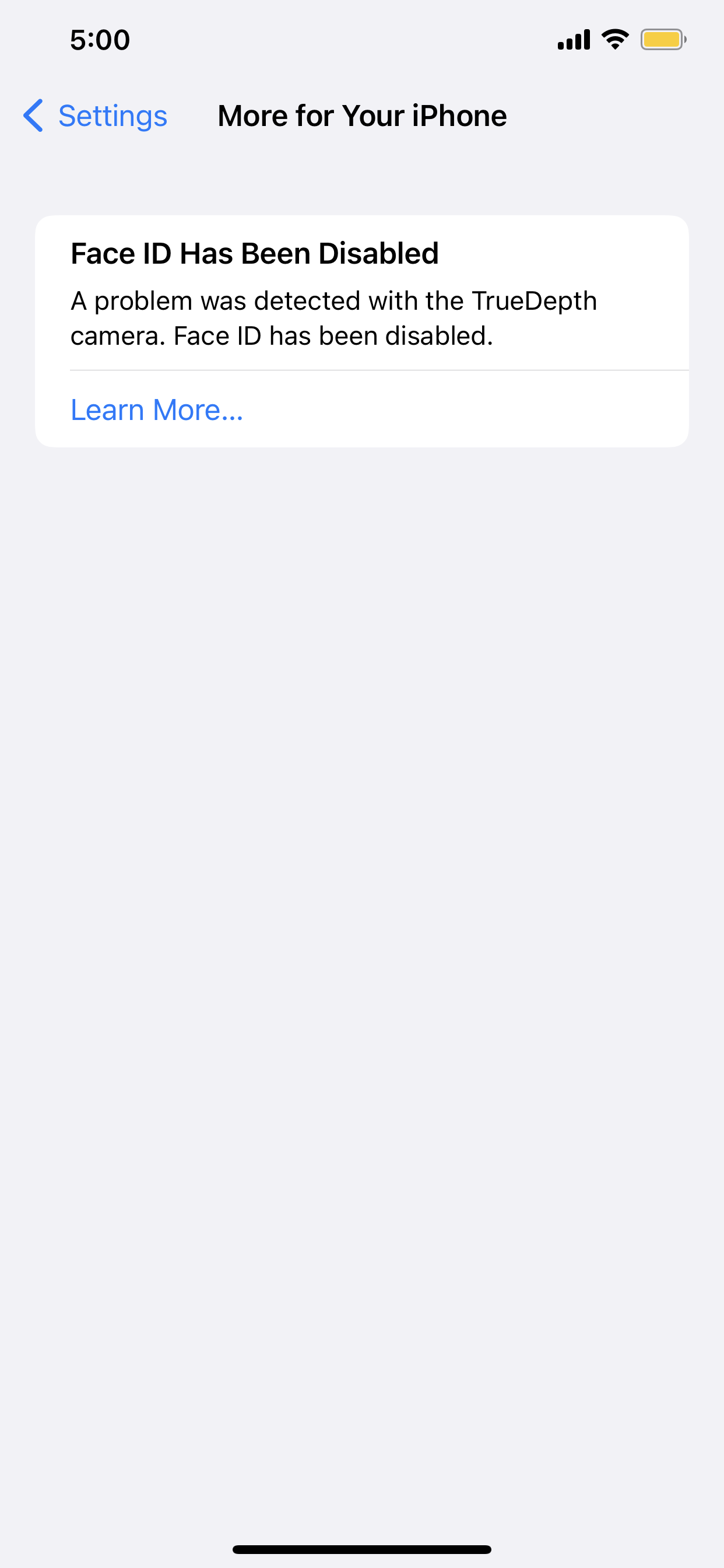
Task: Tap the left-pointing navigation arrow
Action: coord(33,116)
